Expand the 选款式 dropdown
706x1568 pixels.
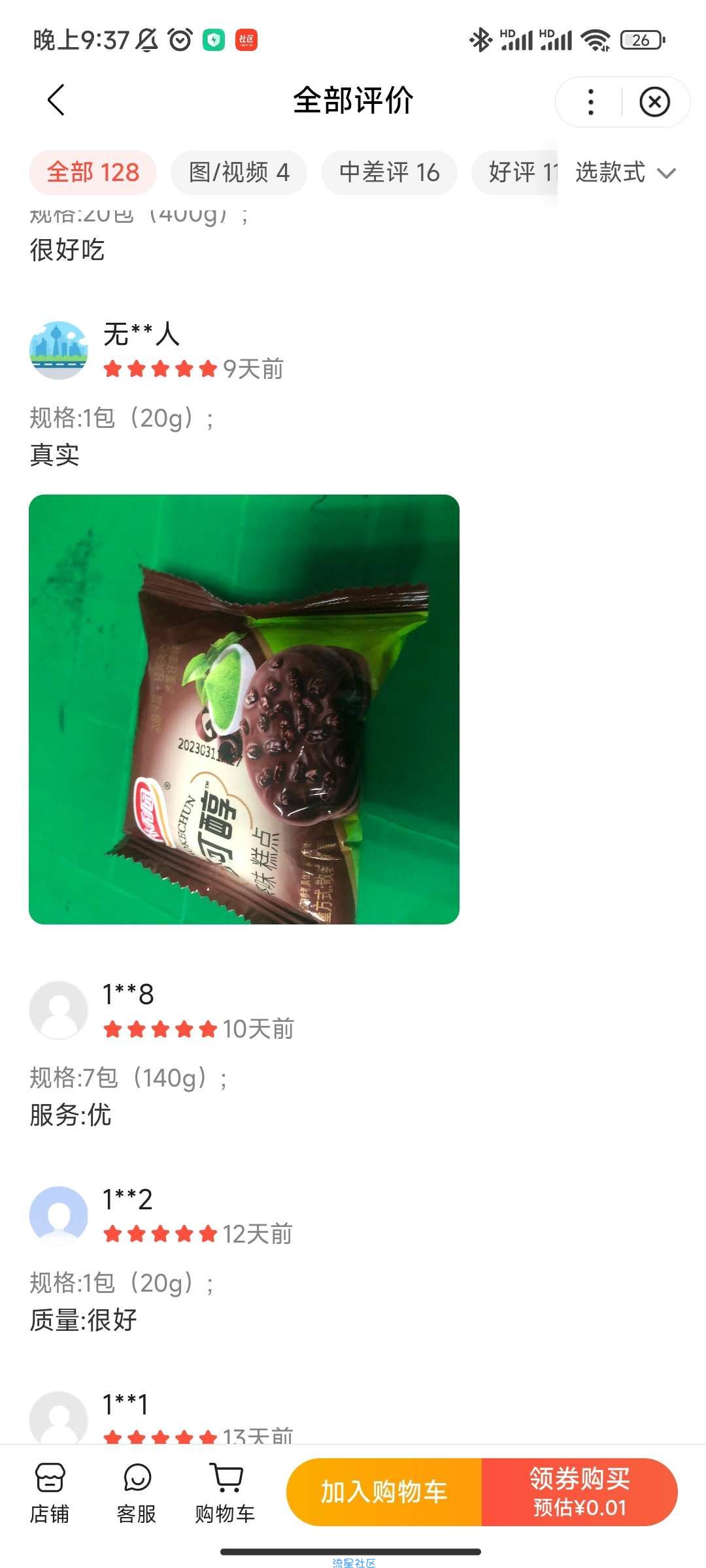[625, 172]
